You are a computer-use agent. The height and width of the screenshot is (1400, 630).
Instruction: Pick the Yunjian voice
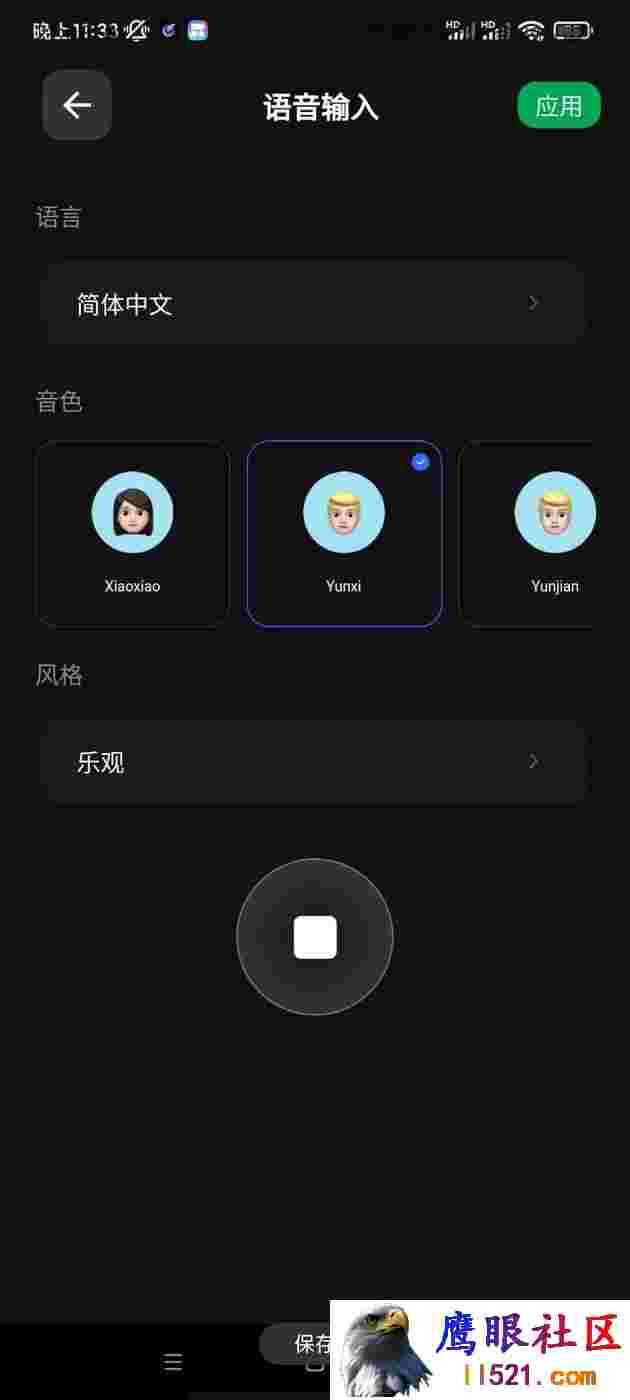[526, 534]
